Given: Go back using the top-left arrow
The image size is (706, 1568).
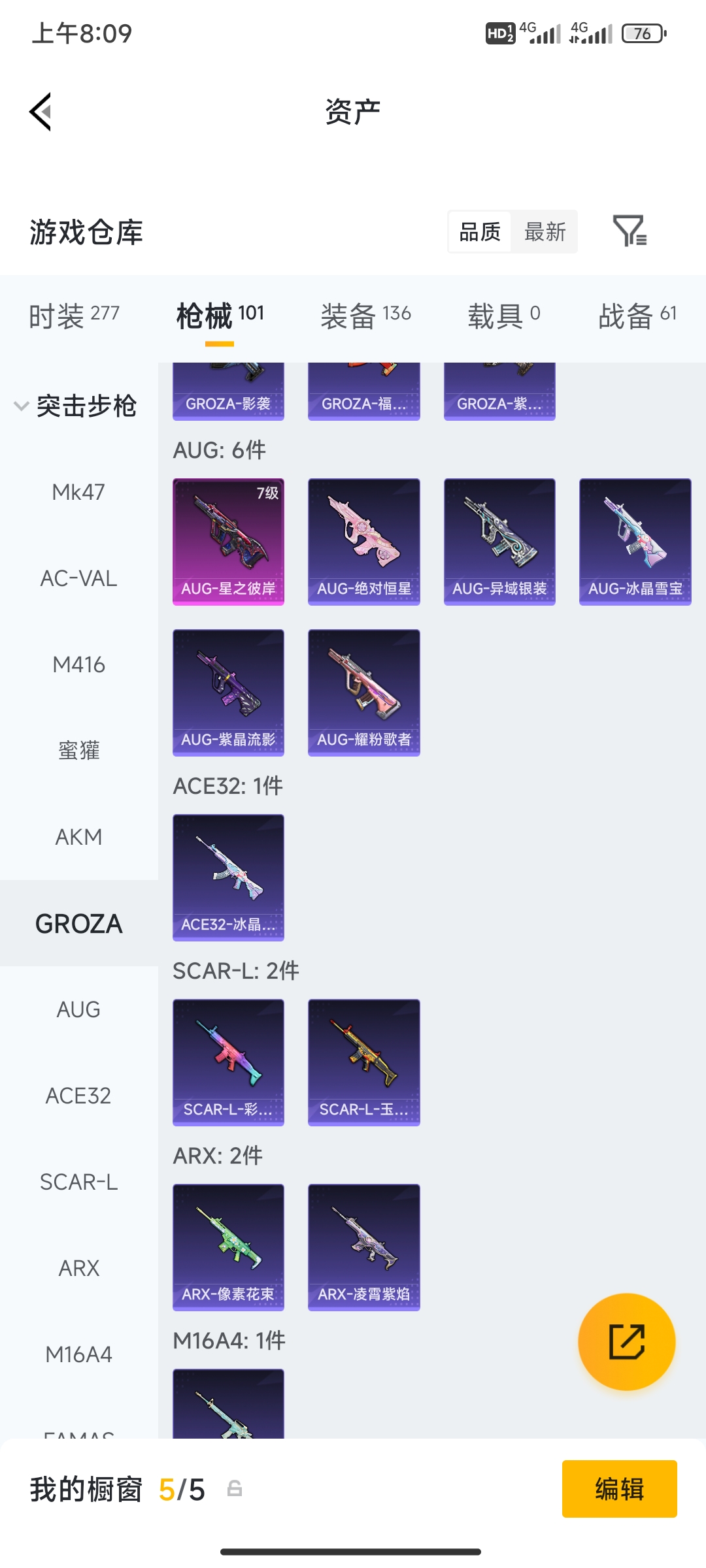Looking at the screenshot, I should [41, 112].
